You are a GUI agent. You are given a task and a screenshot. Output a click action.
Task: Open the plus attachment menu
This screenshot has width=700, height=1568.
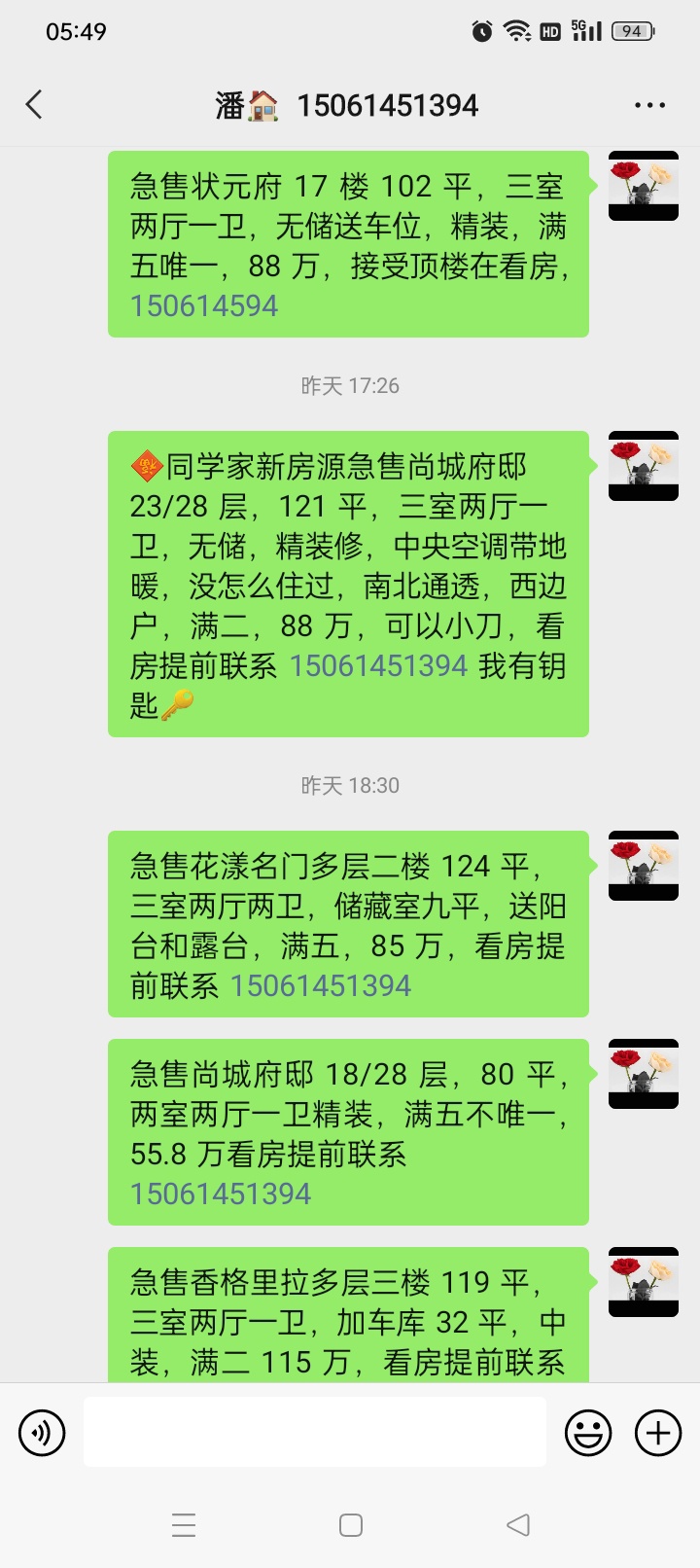[x=658, y=1433]
